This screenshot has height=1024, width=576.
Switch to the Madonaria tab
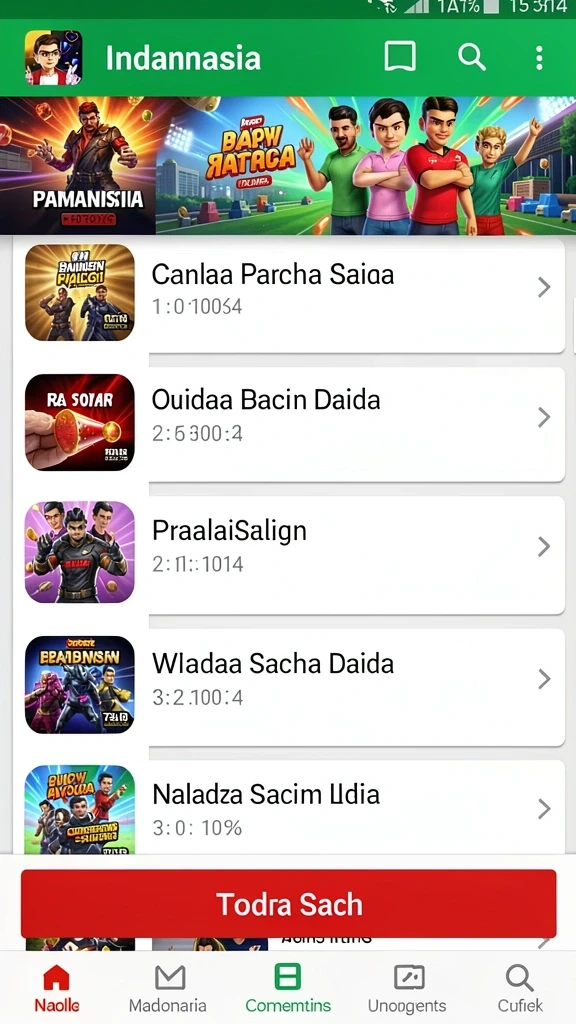coord(168,987)
